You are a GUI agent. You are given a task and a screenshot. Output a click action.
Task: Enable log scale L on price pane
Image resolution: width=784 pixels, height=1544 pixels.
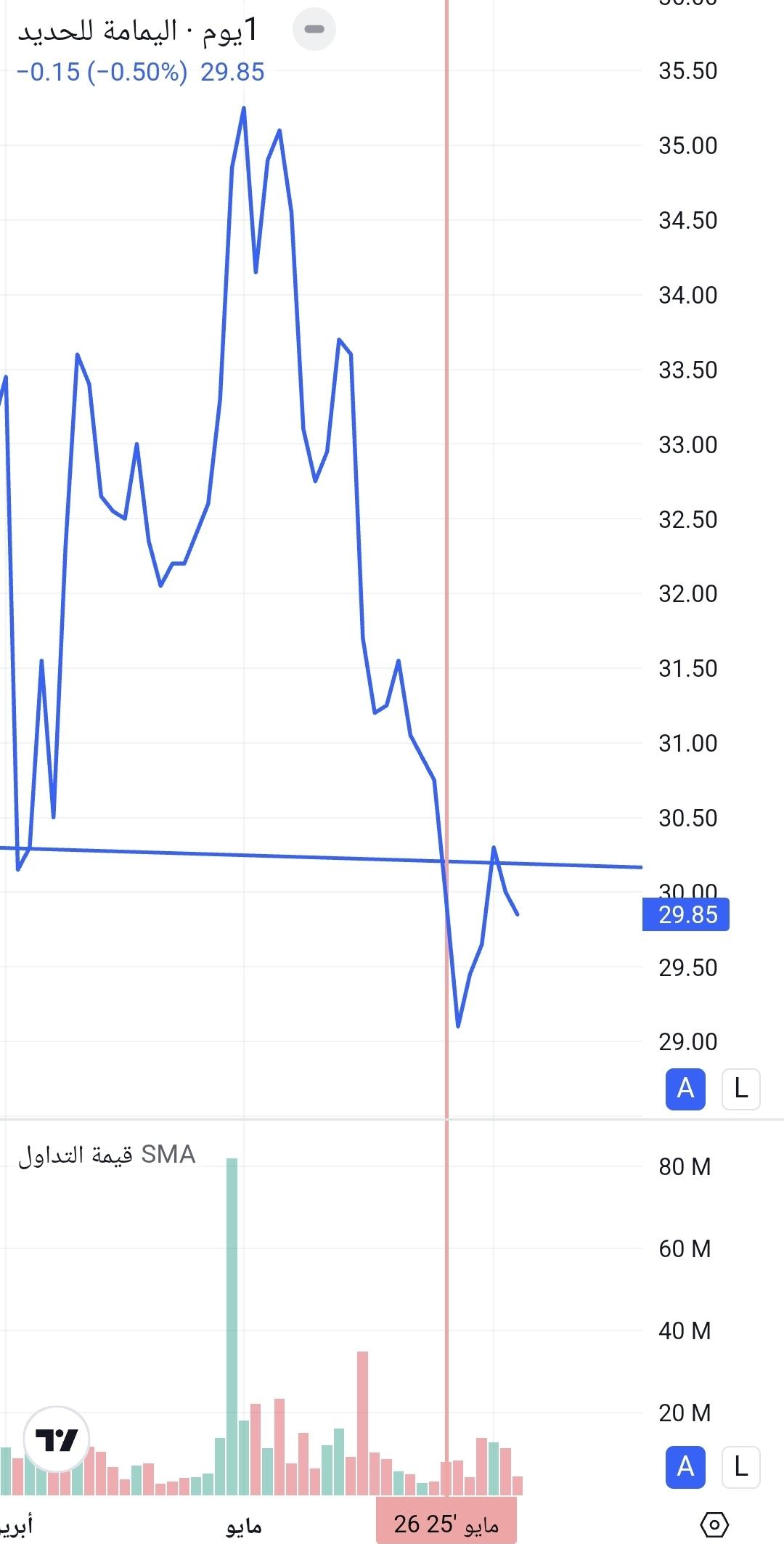pyautogui.click(x=740, y=1089)
